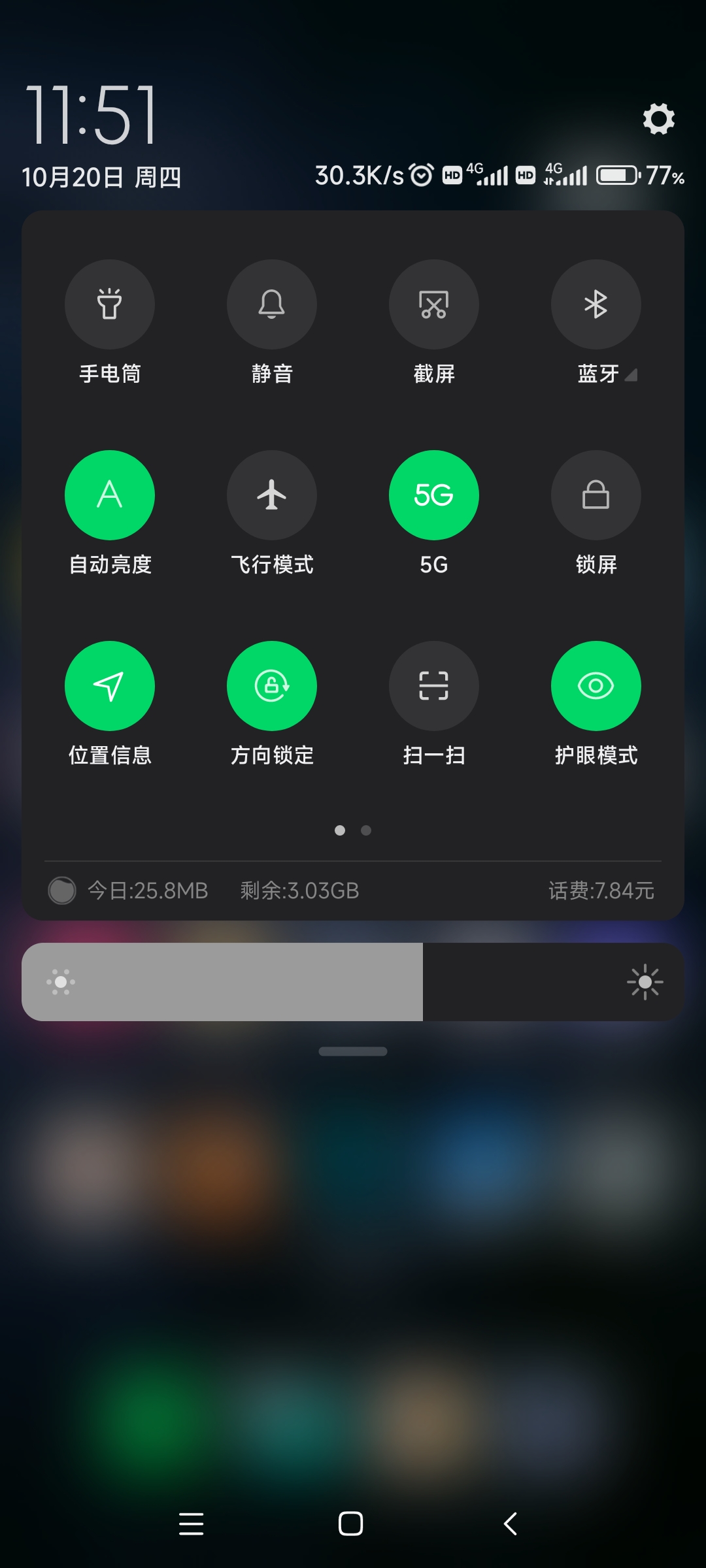Go back using the navigation bar
706x1568 pixels.
tap(511, 1524)
